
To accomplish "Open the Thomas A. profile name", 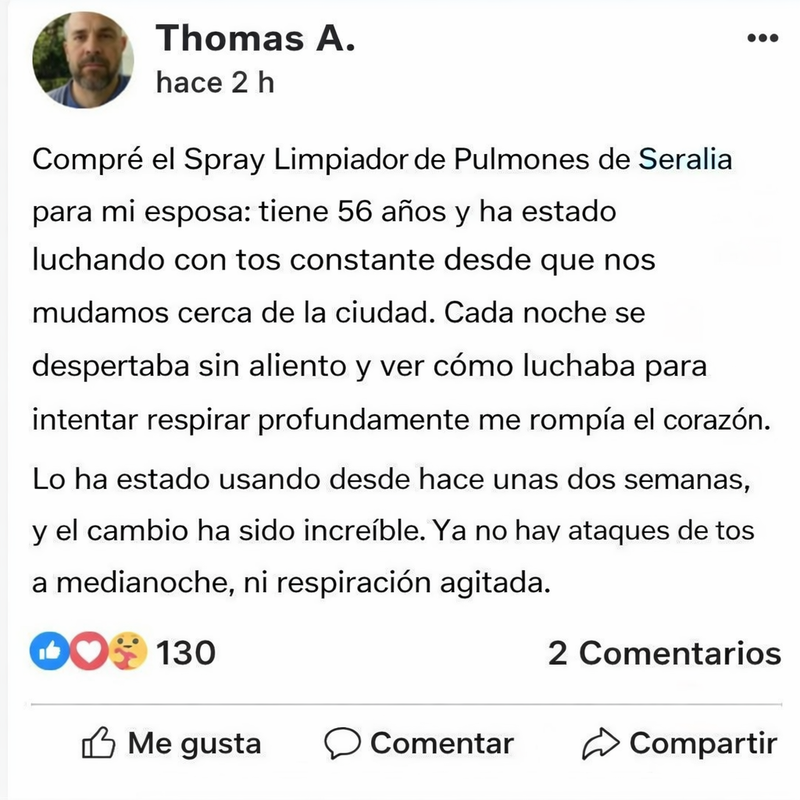I will click(x=255, y=39).
